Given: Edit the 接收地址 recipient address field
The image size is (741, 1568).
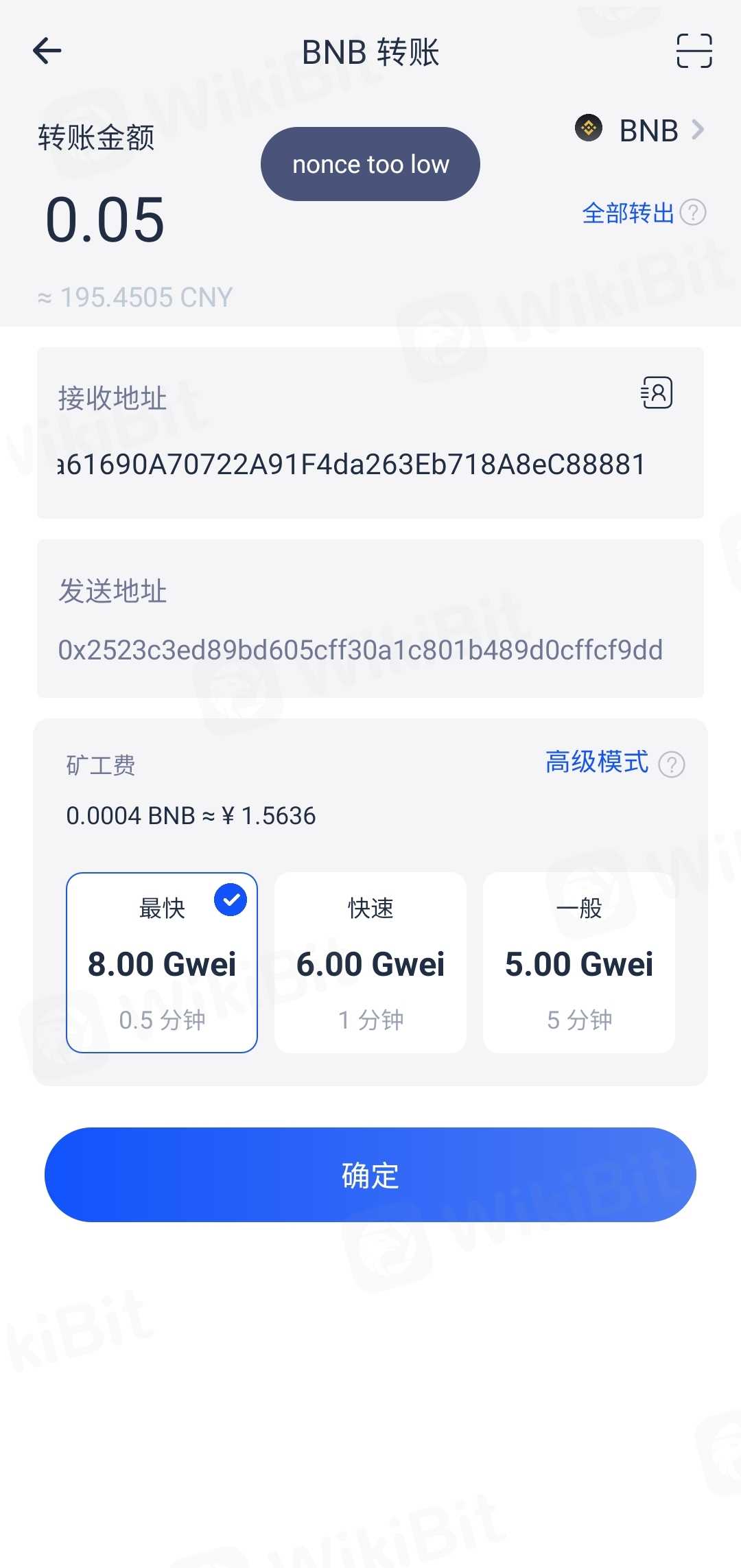Looking at the screenshot, I should coord(351,465).
